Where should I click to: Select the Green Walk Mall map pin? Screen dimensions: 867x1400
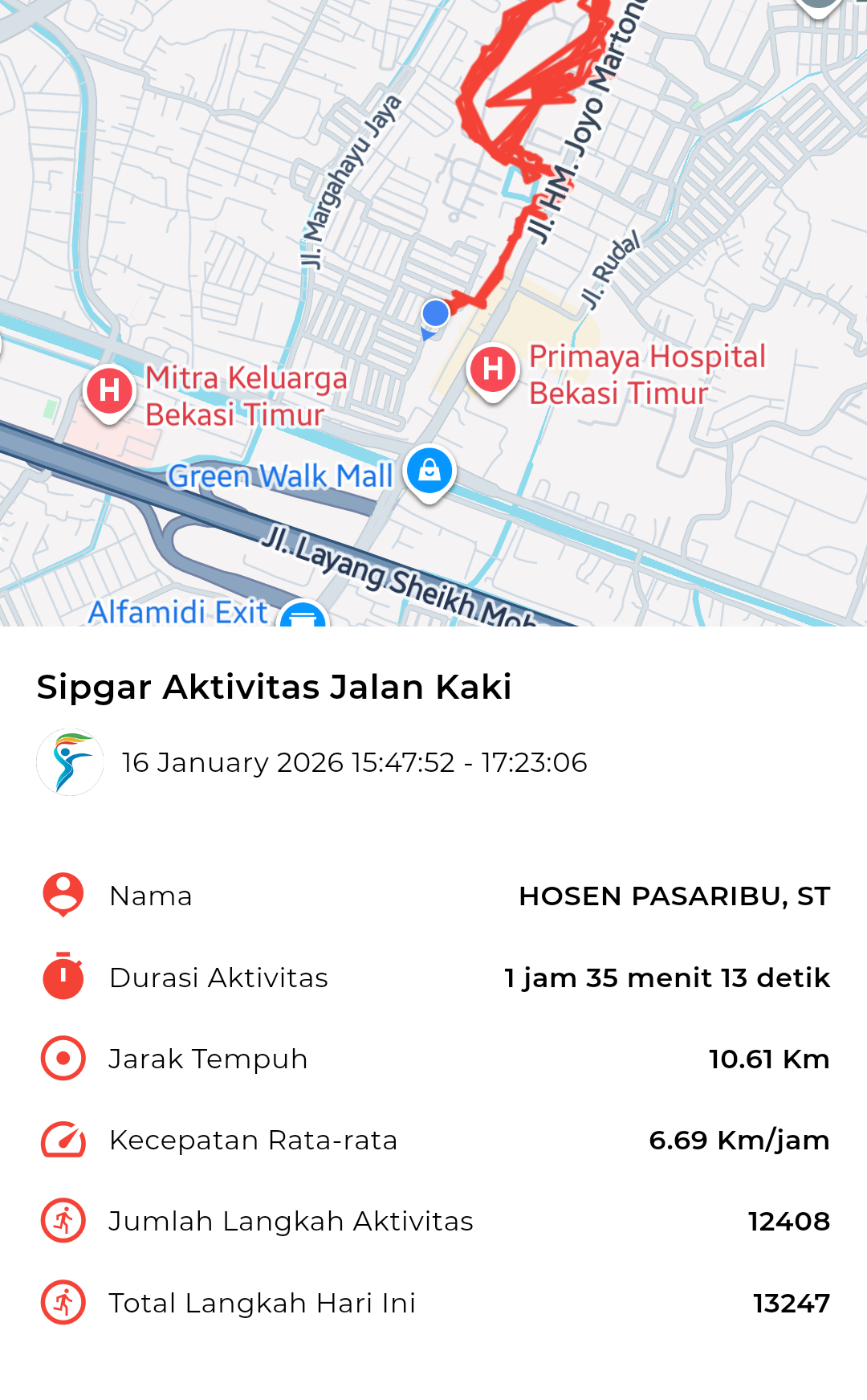(429, 471)
